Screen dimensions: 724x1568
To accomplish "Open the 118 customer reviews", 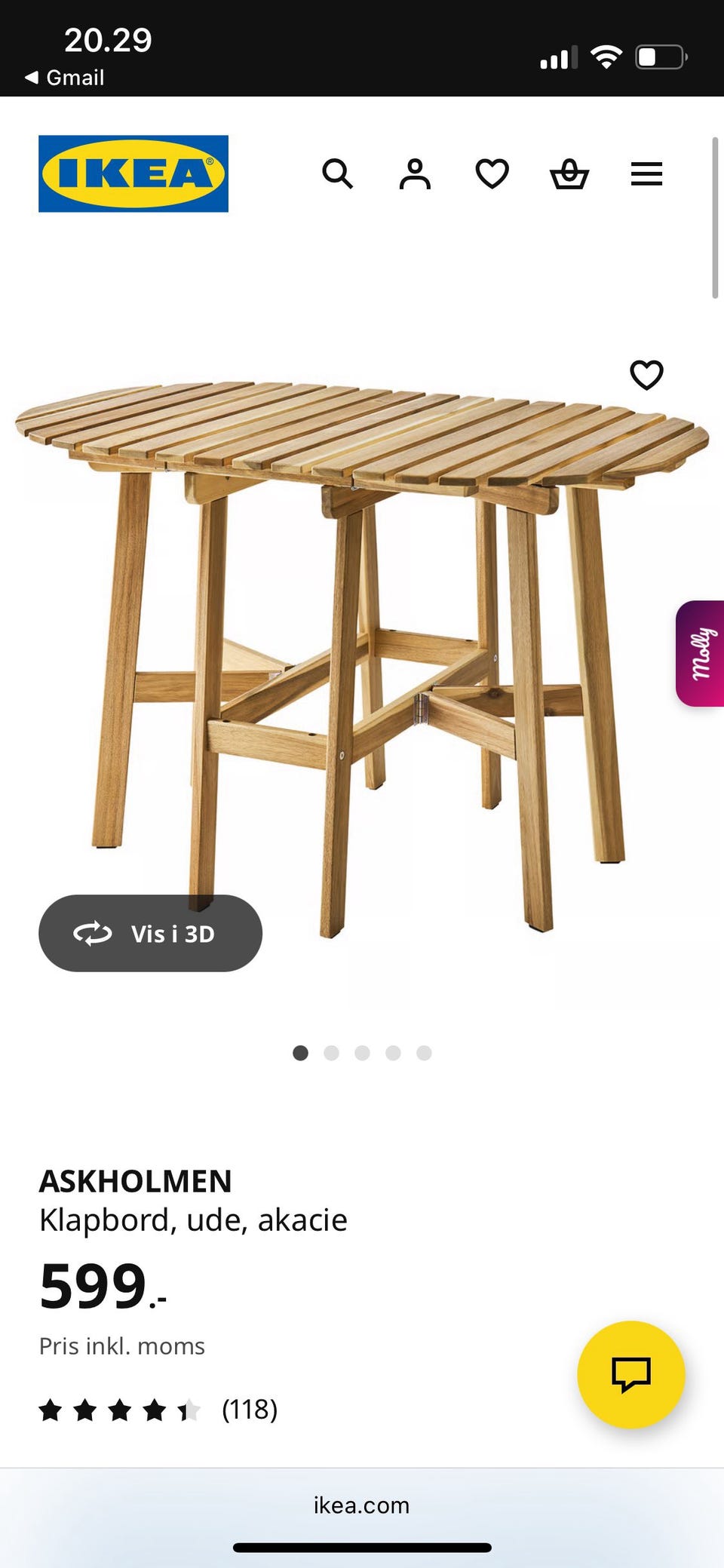I will click(x=249, y=1409).
